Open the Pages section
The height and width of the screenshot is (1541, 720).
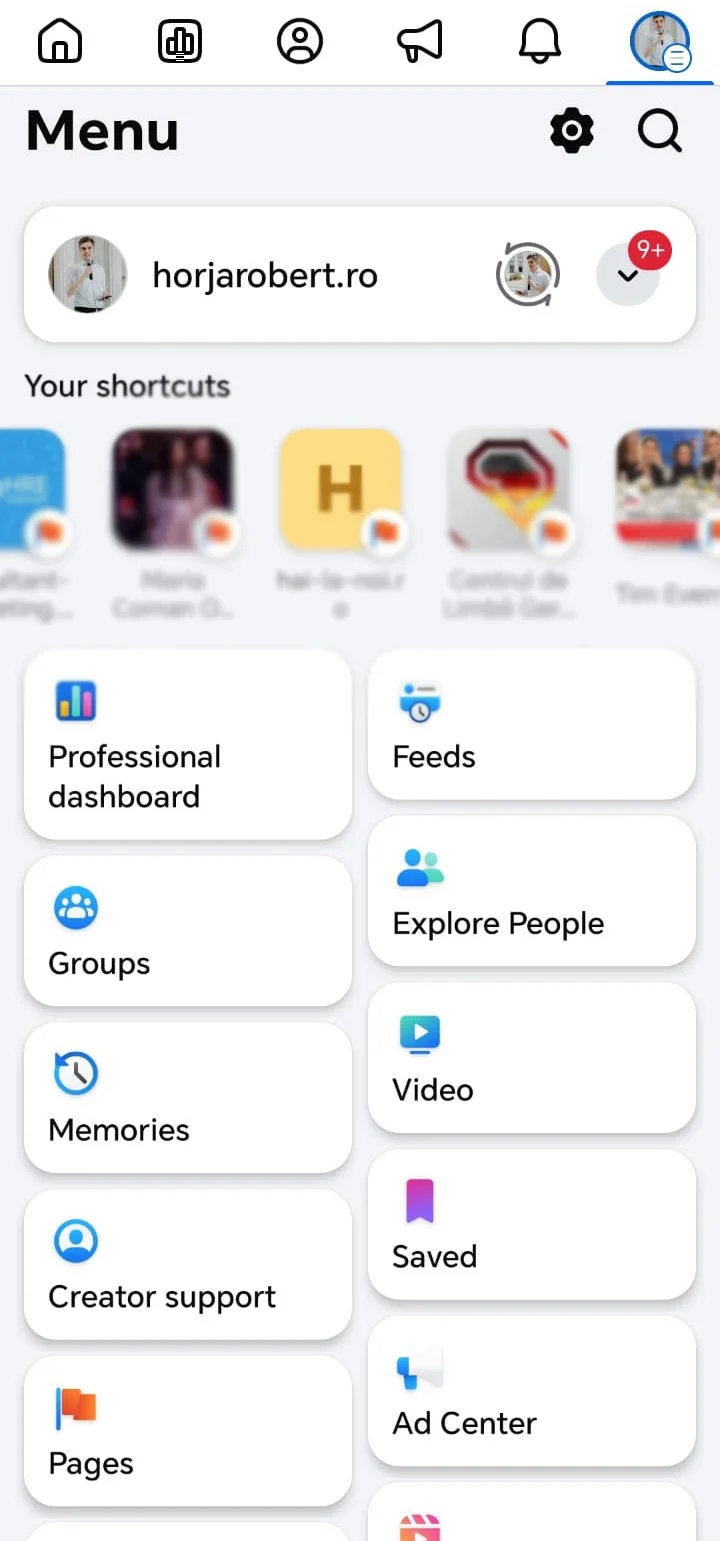(188, 1431)
